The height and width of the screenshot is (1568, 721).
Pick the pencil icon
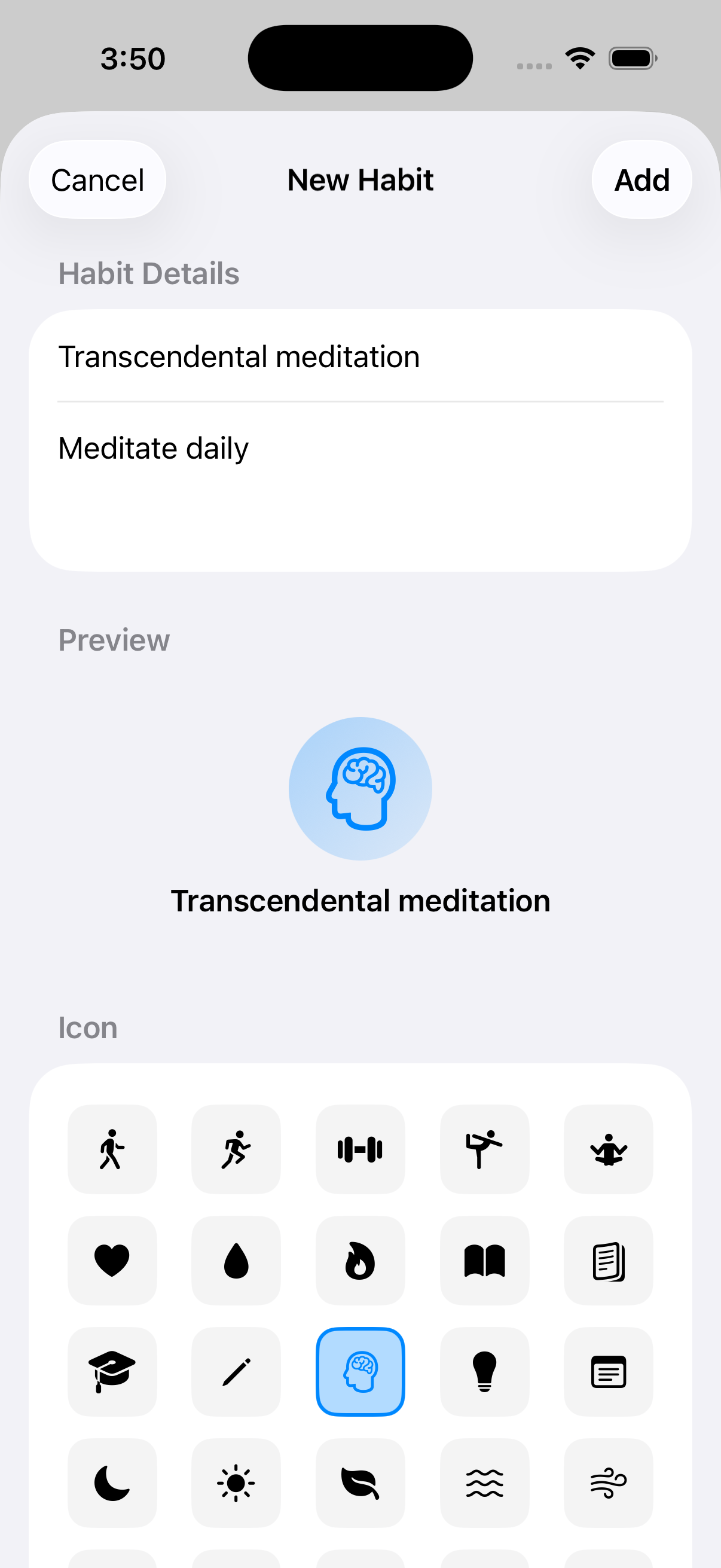coord(236,1373)
